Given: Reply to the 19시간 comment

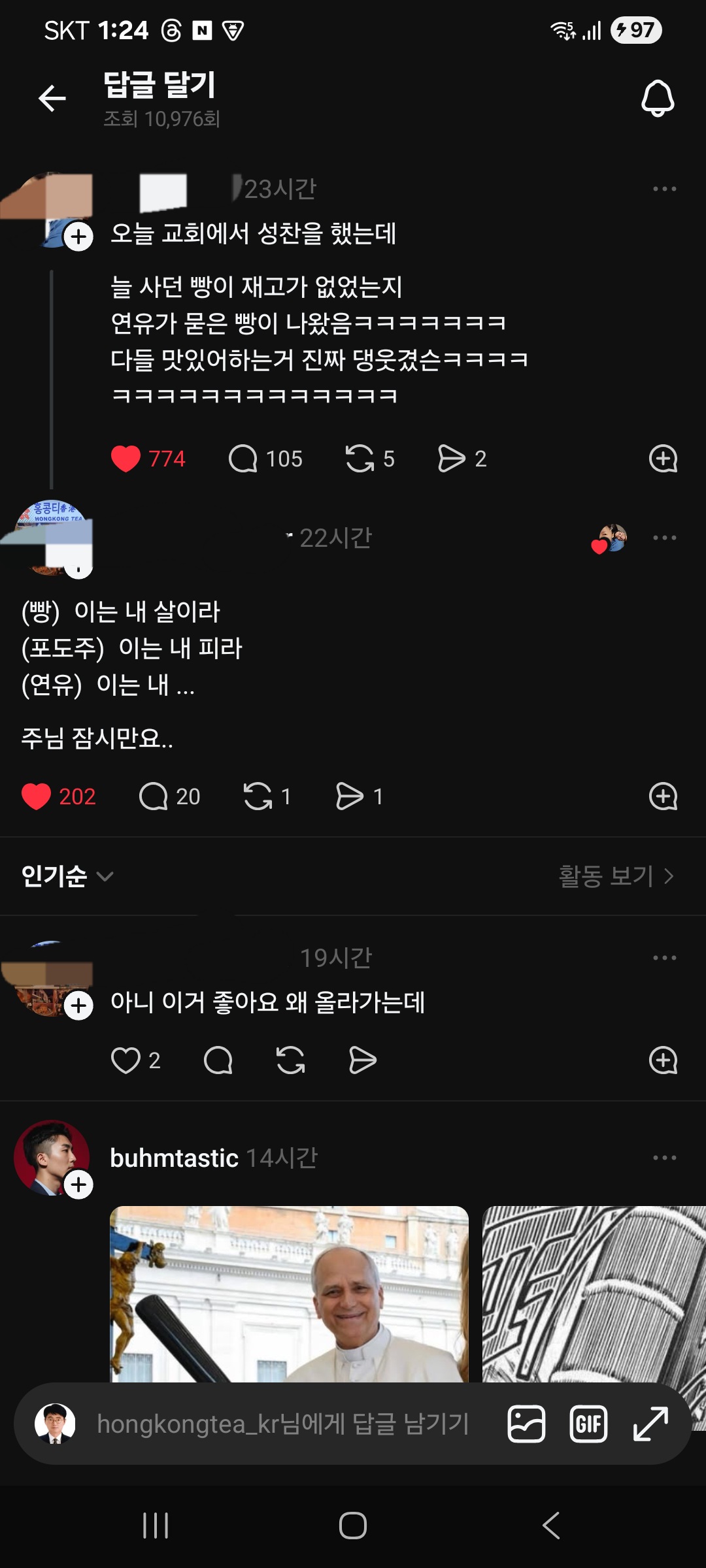Looking at the screenshot, I should click(218, 1060).
